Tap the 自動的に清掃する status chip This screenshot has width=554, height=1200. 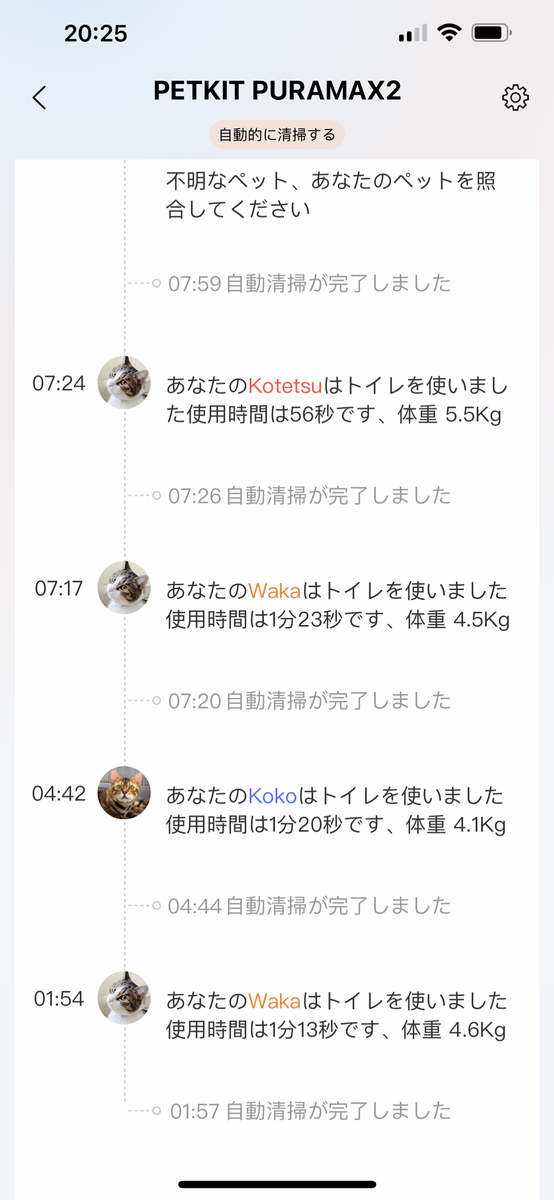coord(277,134)
